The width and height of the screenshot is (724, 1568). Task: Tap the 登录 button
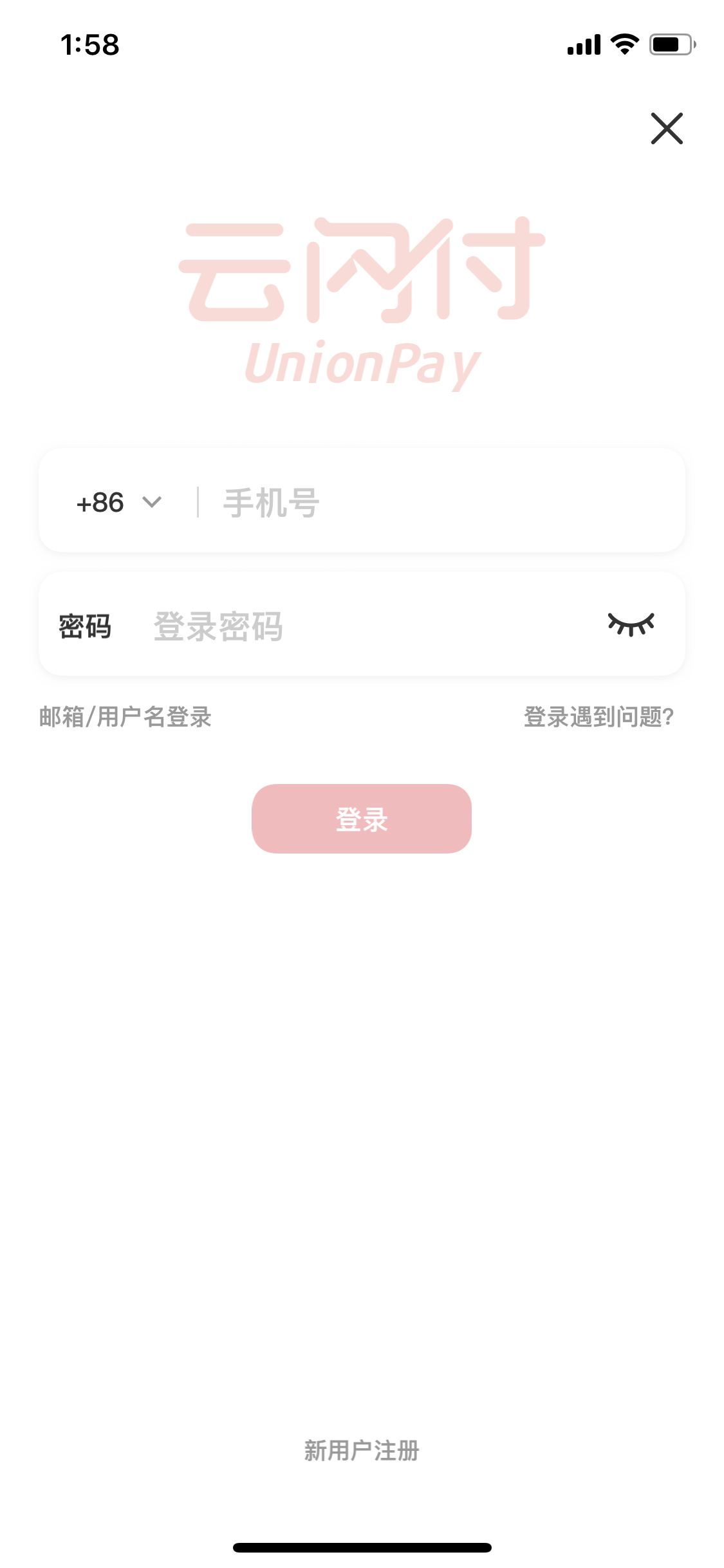point(362,819)
